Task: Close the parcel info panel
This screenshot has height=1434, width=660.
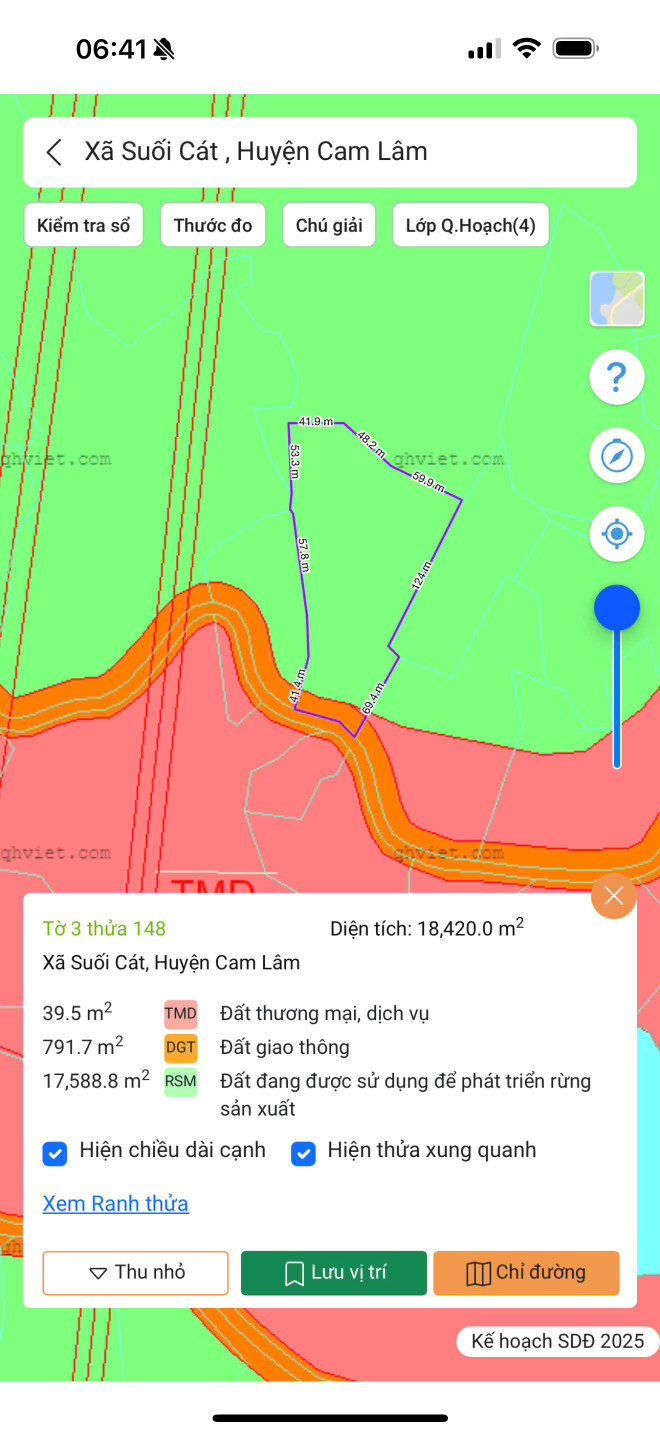Action: pyautogui.click(x=614, y=896)
